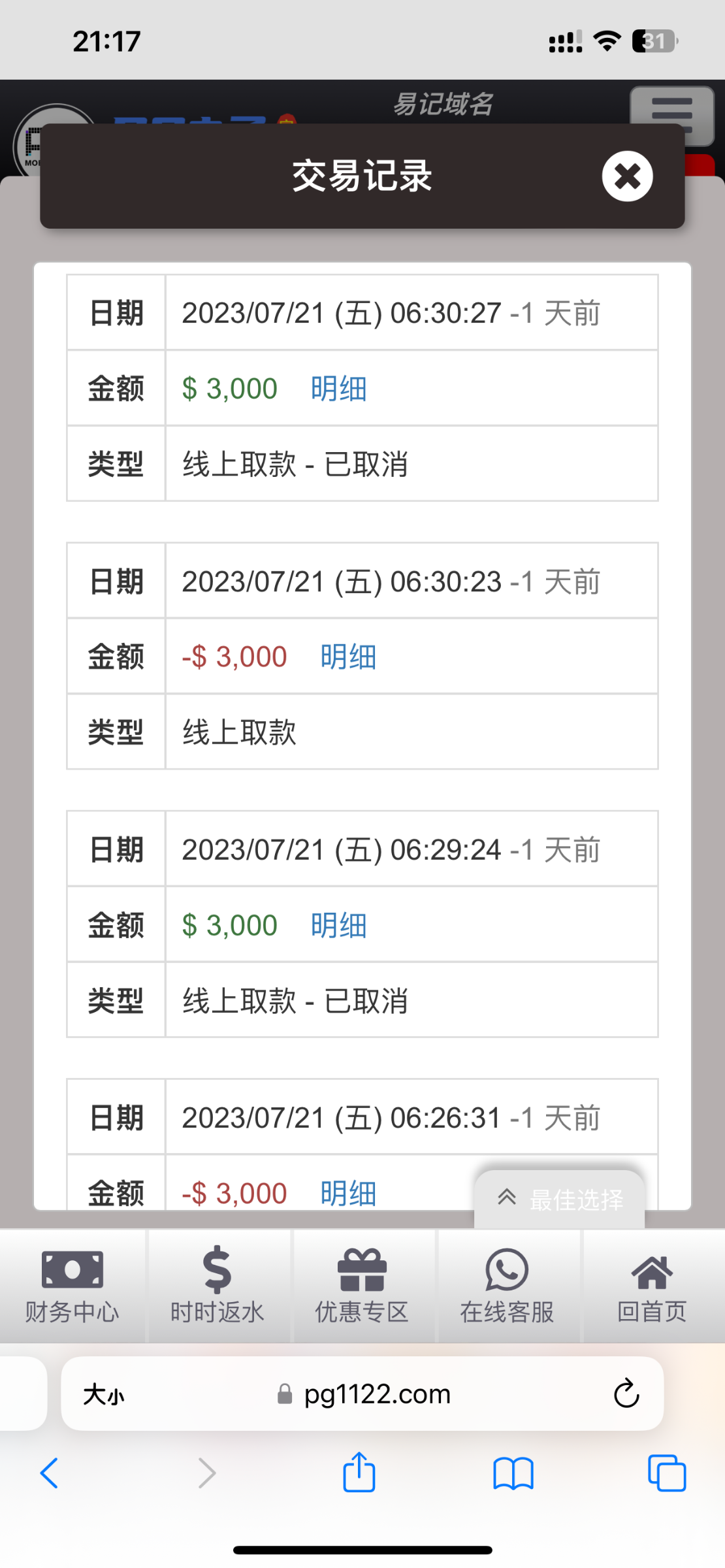Show 明细 of the 06:26:31 transaction

pos(348,1193)
